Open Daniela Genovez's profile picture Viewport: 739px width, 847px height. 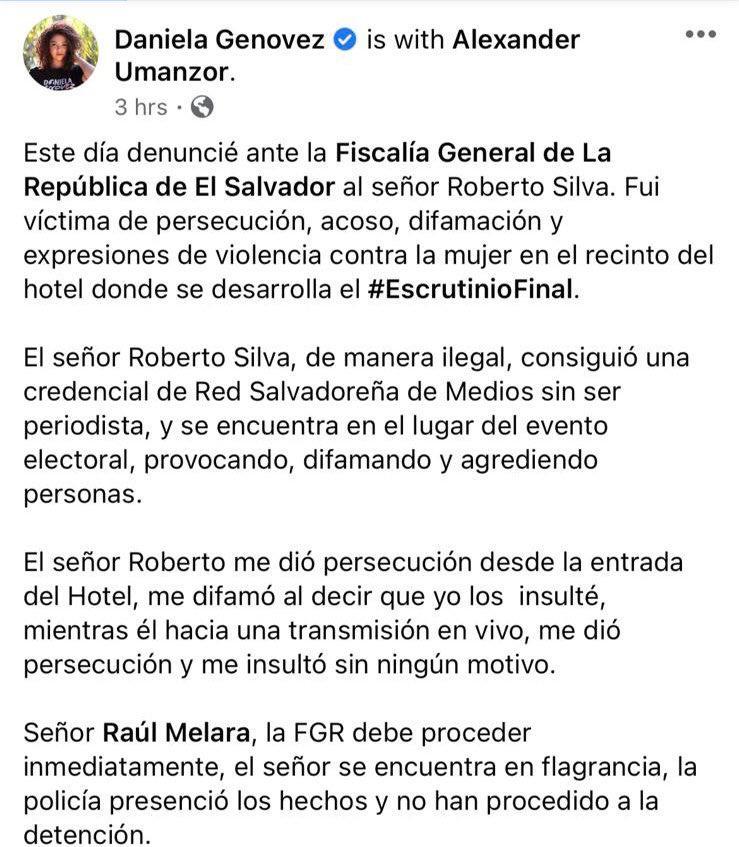(60, 52)
